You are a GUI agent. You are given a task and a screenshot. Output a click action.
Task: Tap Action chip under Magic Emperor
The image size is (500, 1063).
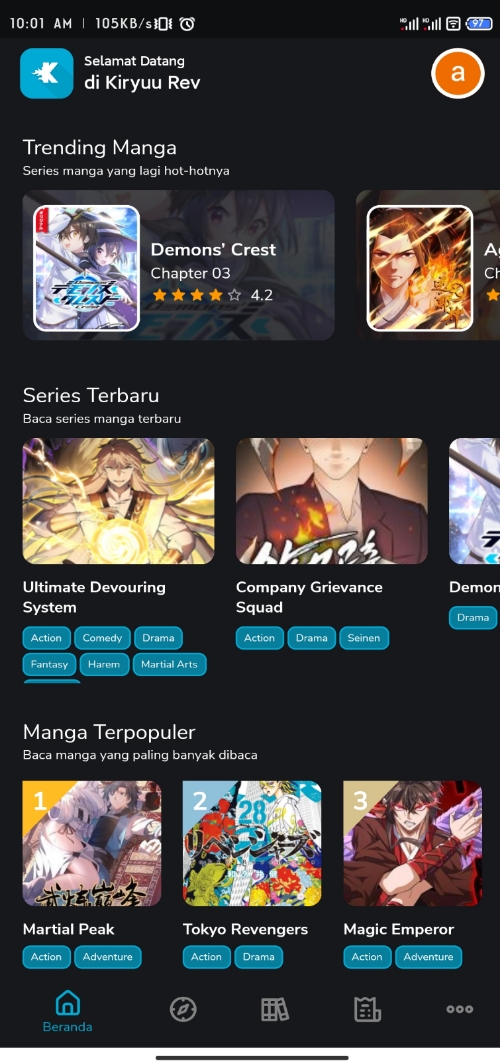[x=367, y=957]
